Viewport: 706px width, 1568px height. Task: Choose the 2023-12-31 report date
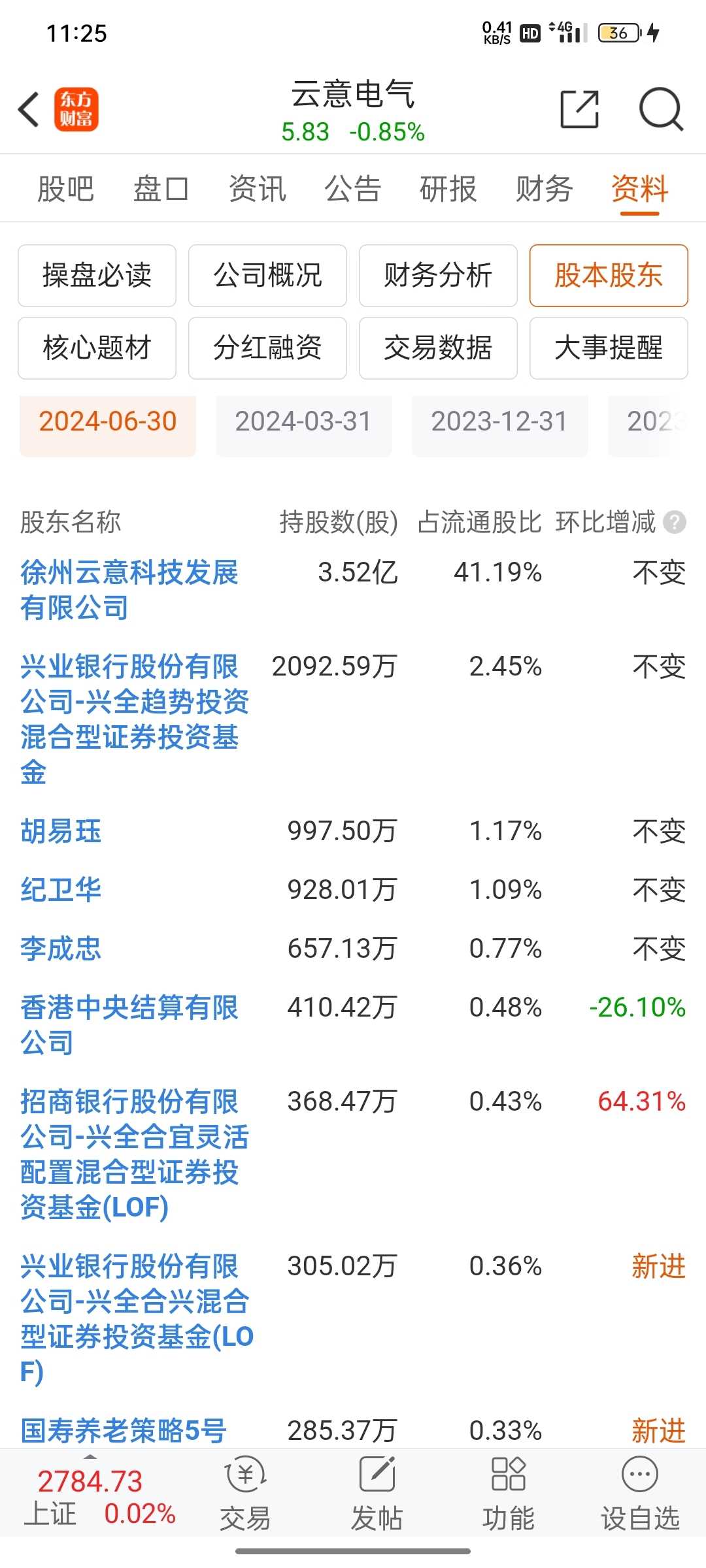(500, 422)
